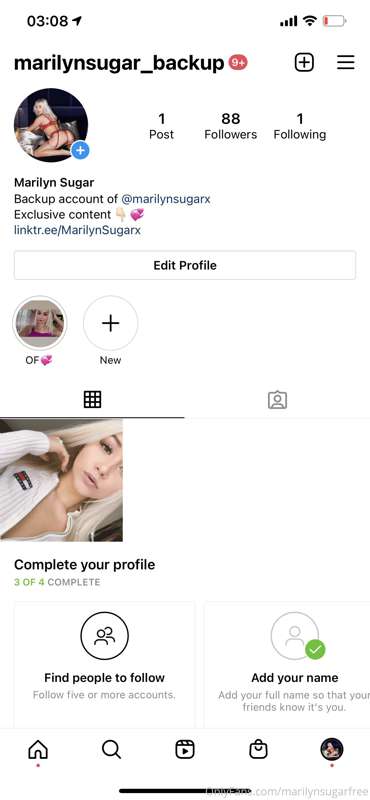Tap the Edit Profile button
Image resolution: width=370 pixels, height=800 pixels.
pos(185,265)
